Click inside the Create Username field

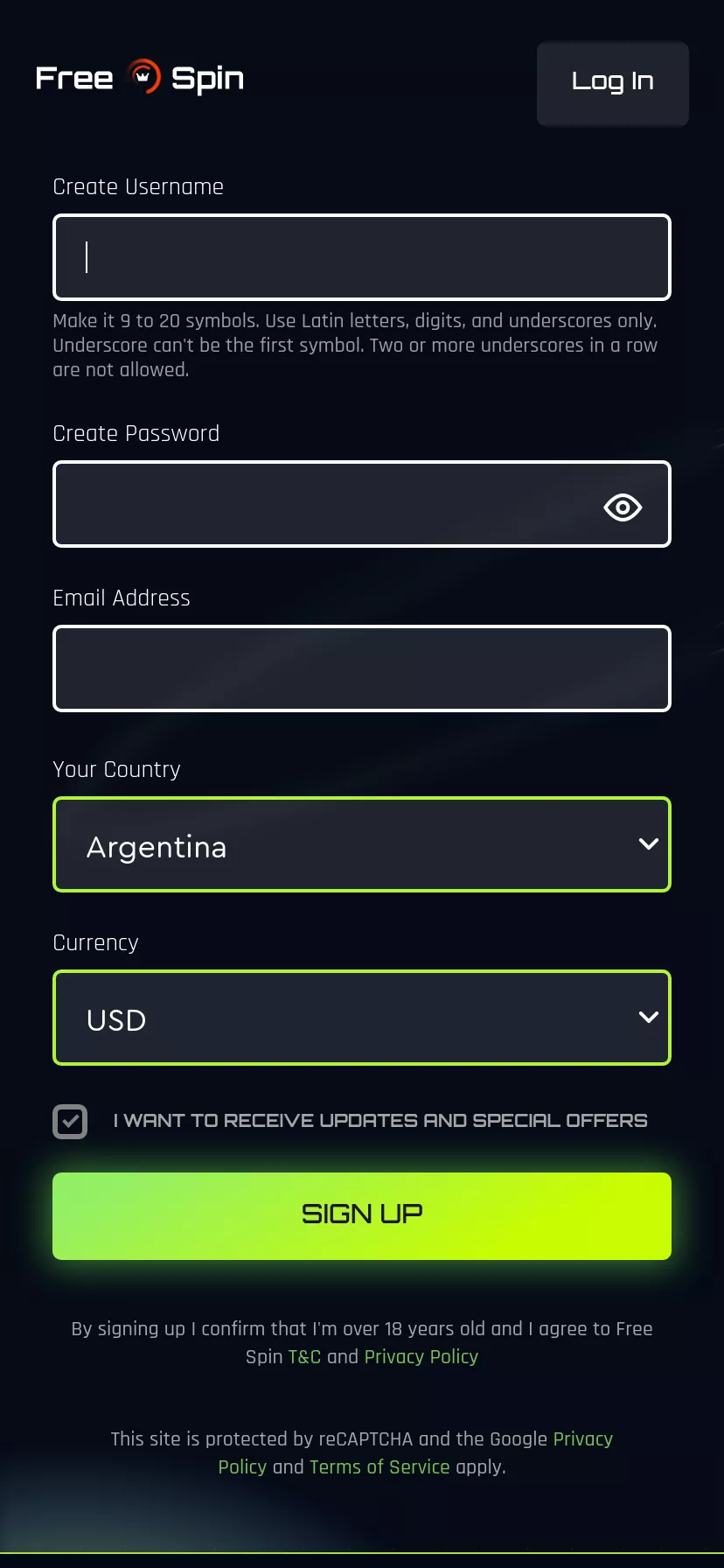[x=362, y=256]
